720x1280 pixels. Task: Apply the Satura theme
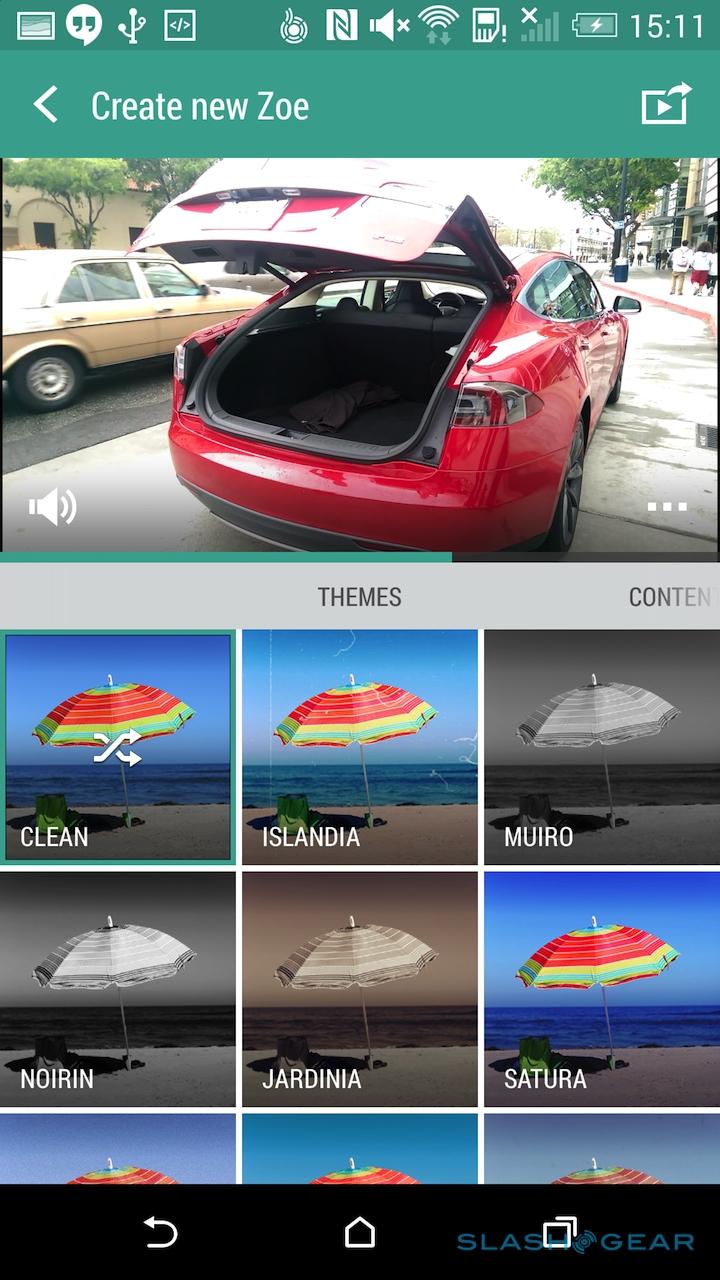click(x=601, y=989)
